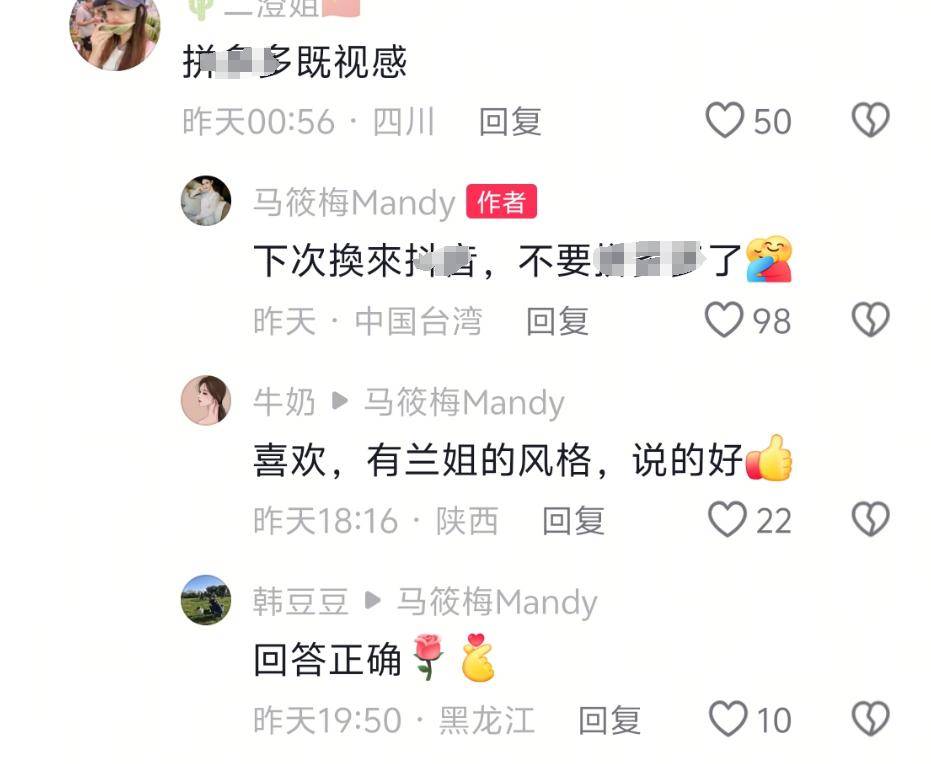Reply to 马筱梅Mandy's comment from 中国台湾
Image resolution: width=931 pixels, height=764 pixels.
557,321
